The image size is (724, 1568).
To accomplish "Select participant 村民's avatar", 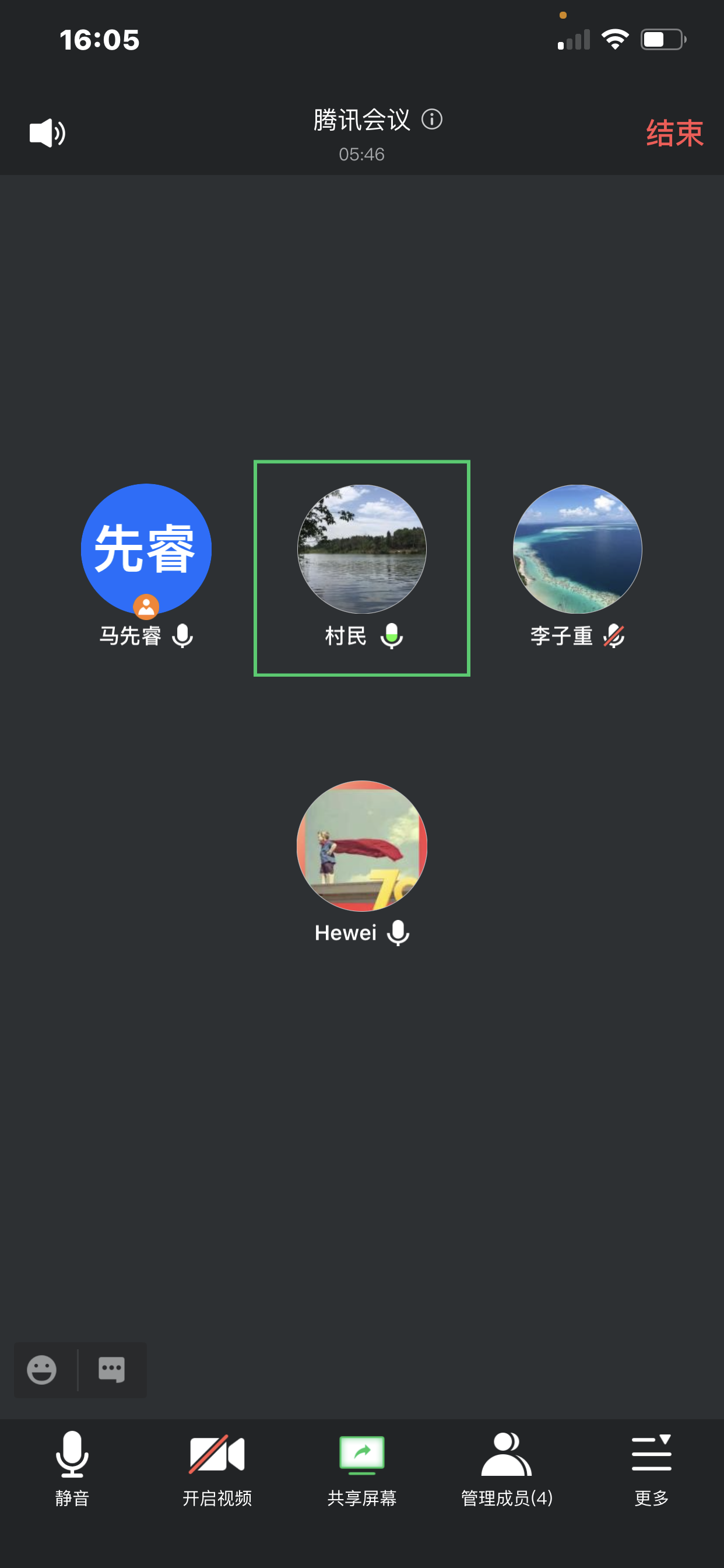I will click(362, 549).
